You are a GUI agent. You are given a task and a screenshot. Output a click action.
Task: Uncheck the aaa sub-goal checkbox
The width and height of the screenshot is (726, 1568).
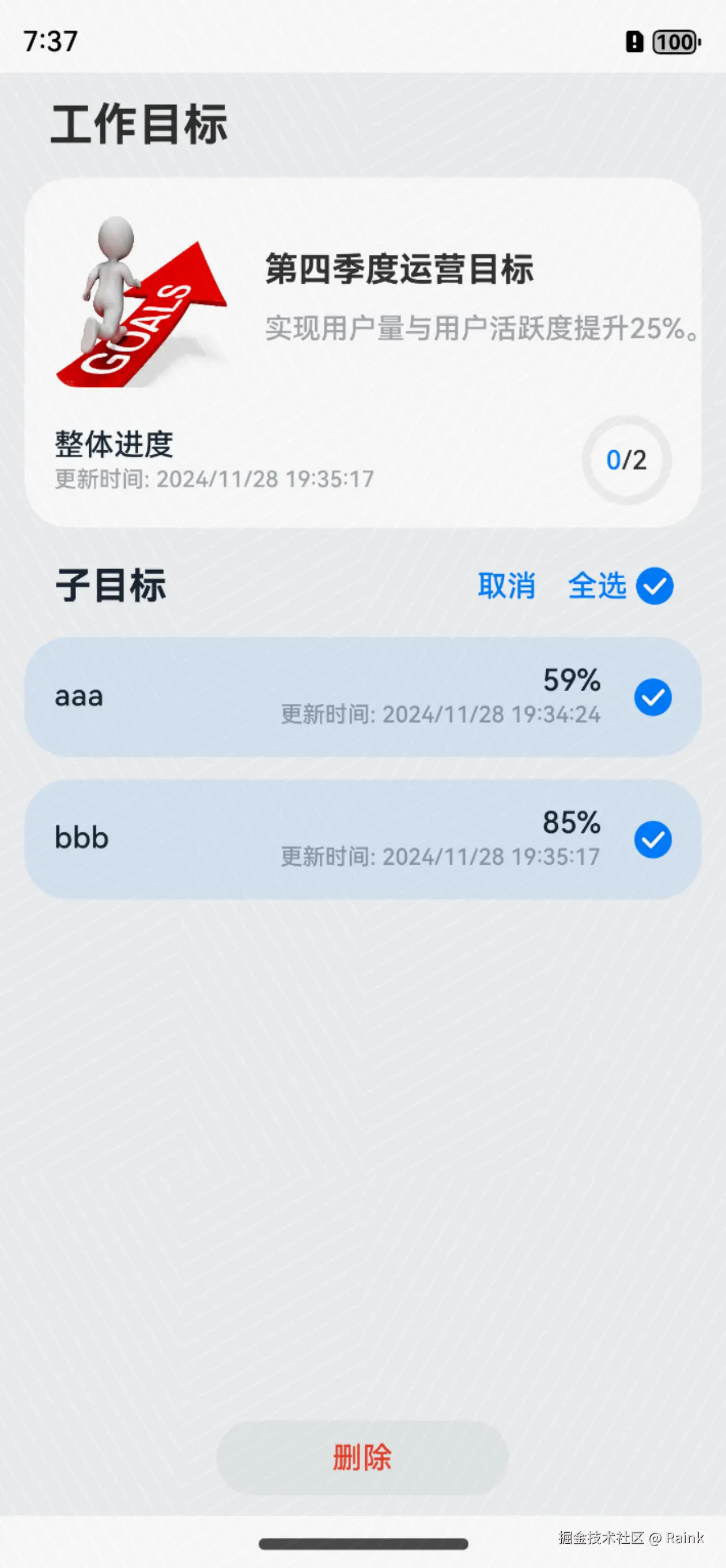pyautogui.click(x=652, y=697)
